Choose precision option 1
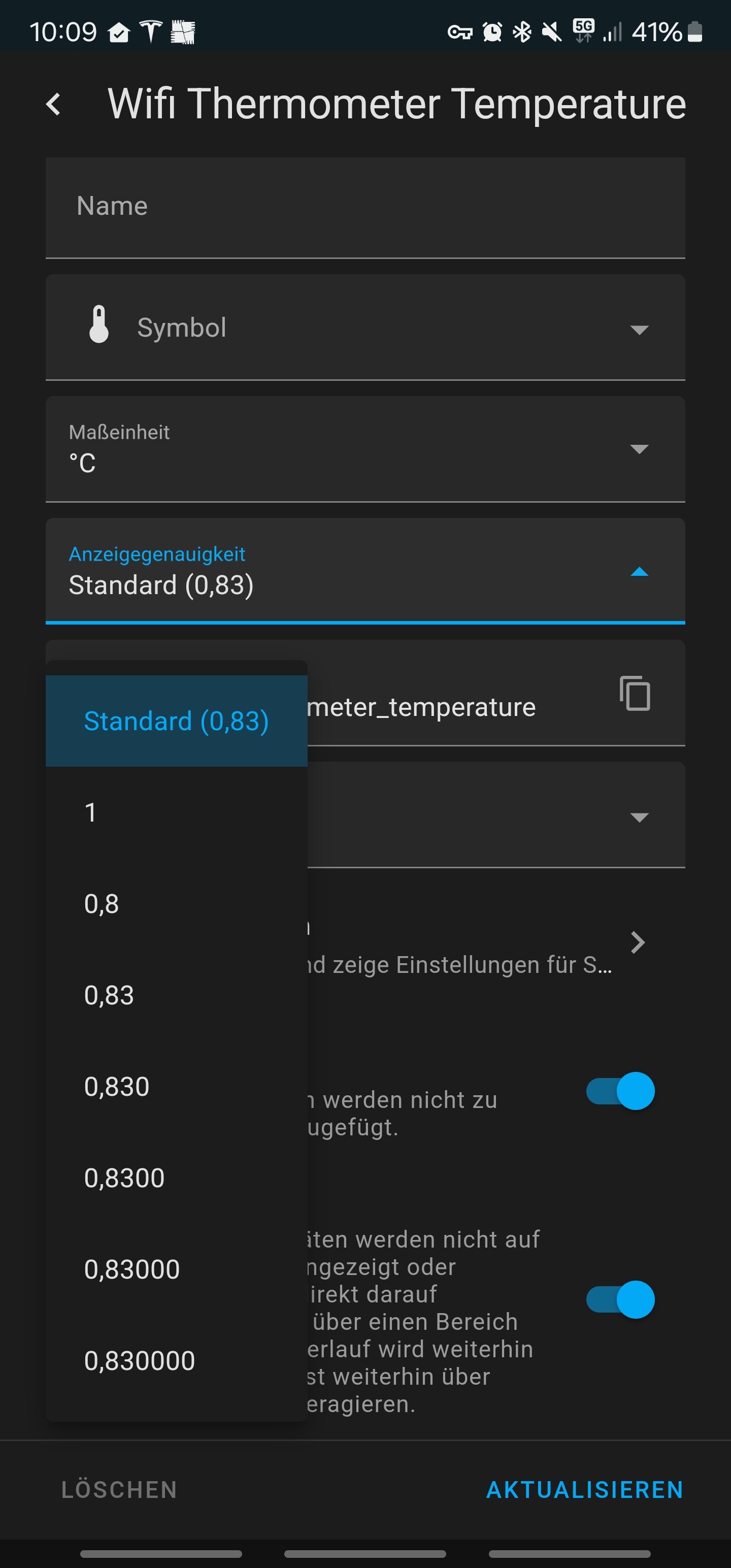Viewport: 731px width, 1568px height. tap(176, 812)
